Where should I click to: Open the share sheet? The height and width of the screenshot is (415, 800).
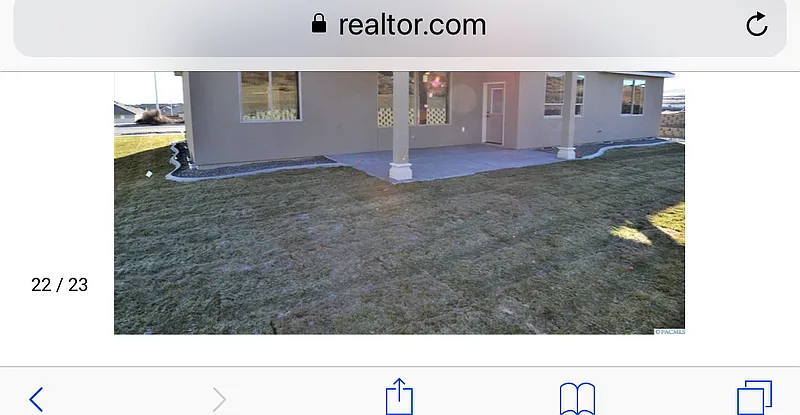[x=399, y=396]
